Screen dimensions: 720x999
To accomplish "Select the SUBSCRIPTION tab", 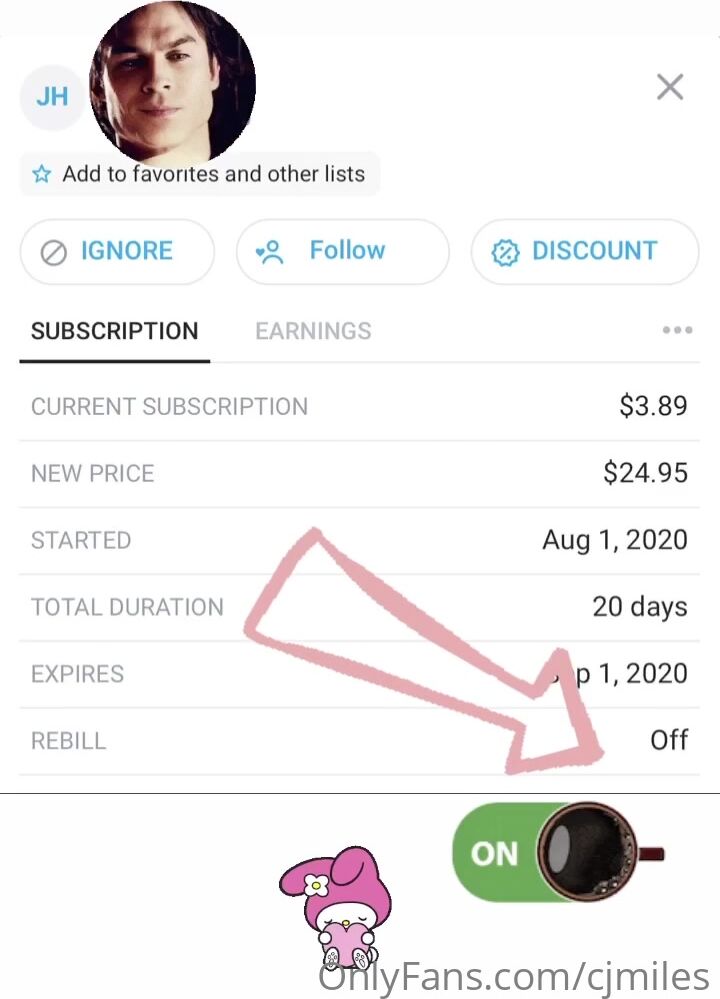I will (x=114, y=331).
